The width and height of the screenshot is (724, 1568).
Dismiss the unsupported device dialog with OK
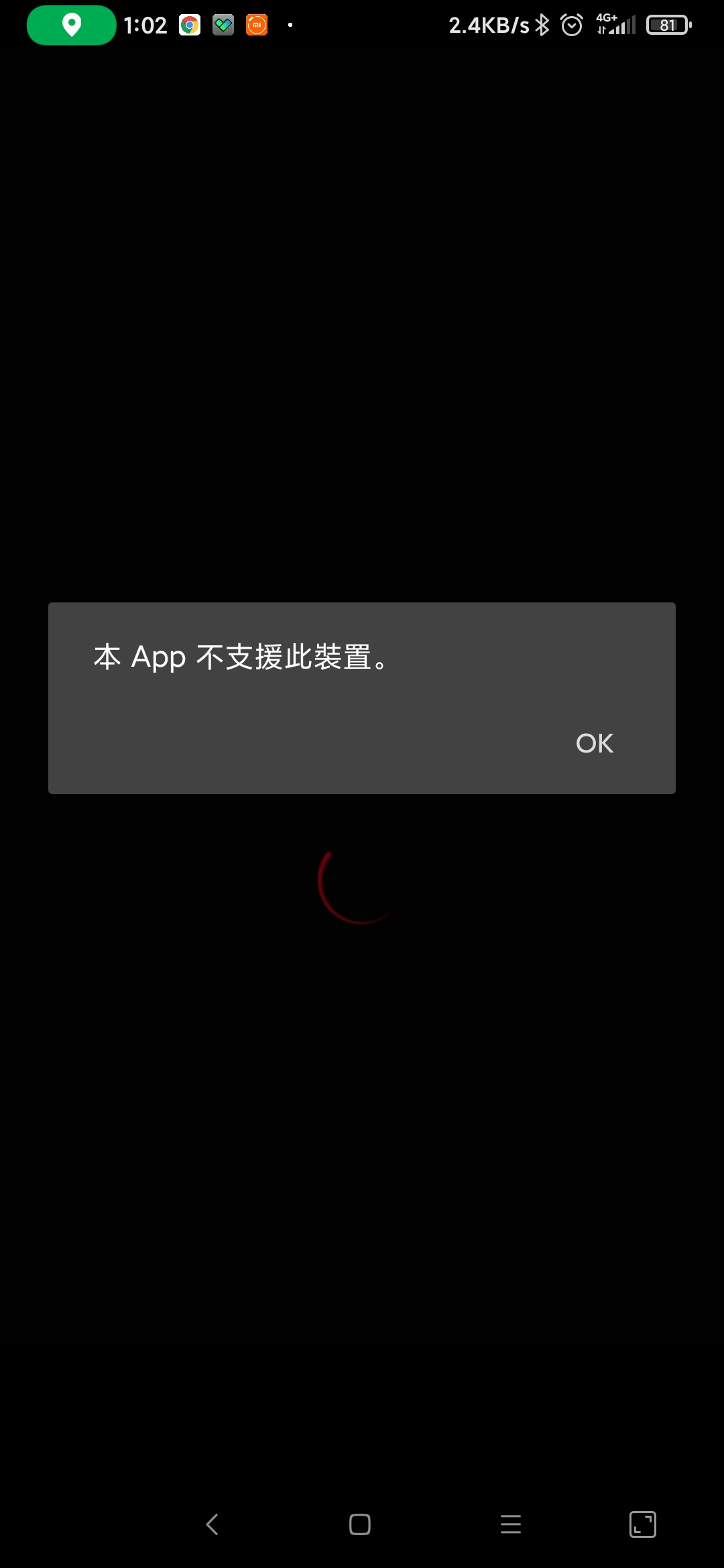(x=595, y=743)
